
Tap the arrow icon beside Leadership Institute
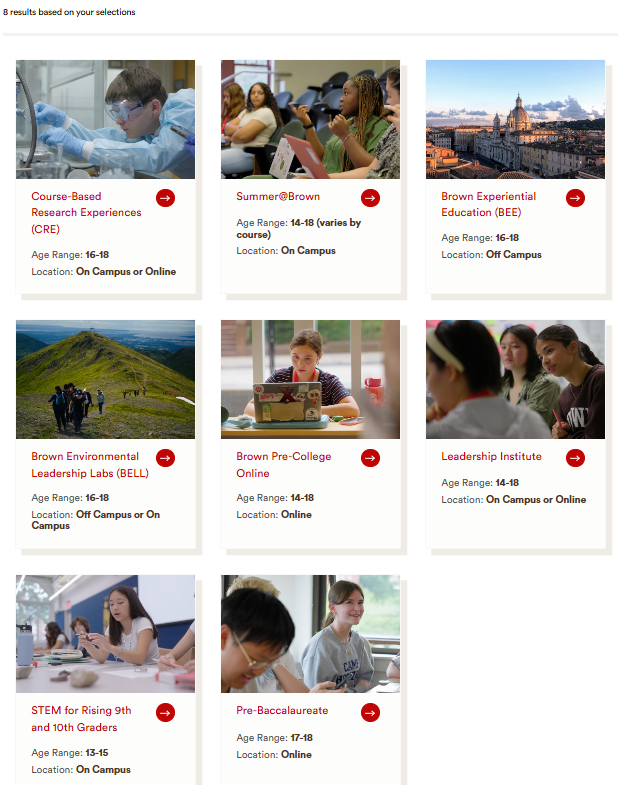tap(576, 458)
